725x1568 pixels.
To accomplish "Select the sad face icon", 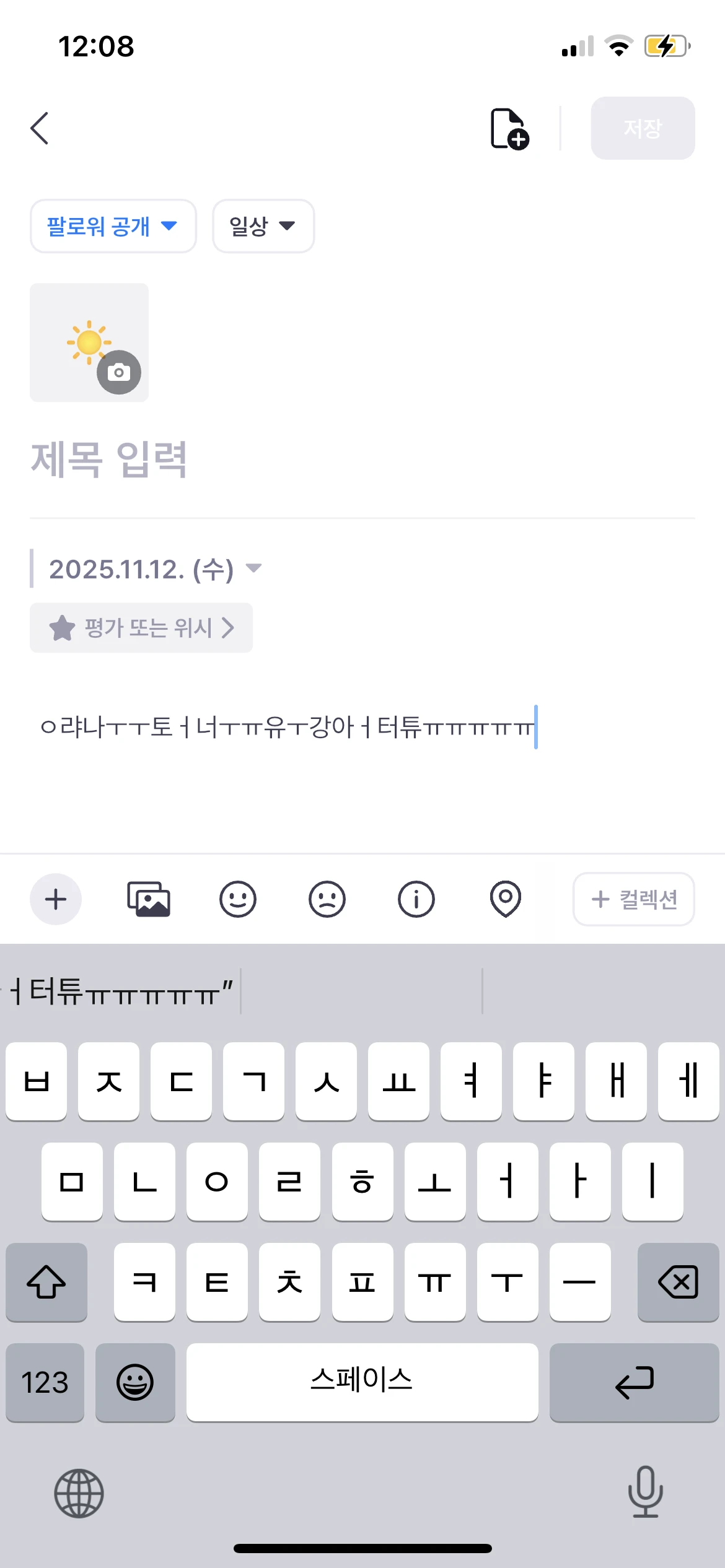I will tap(327, 899).
